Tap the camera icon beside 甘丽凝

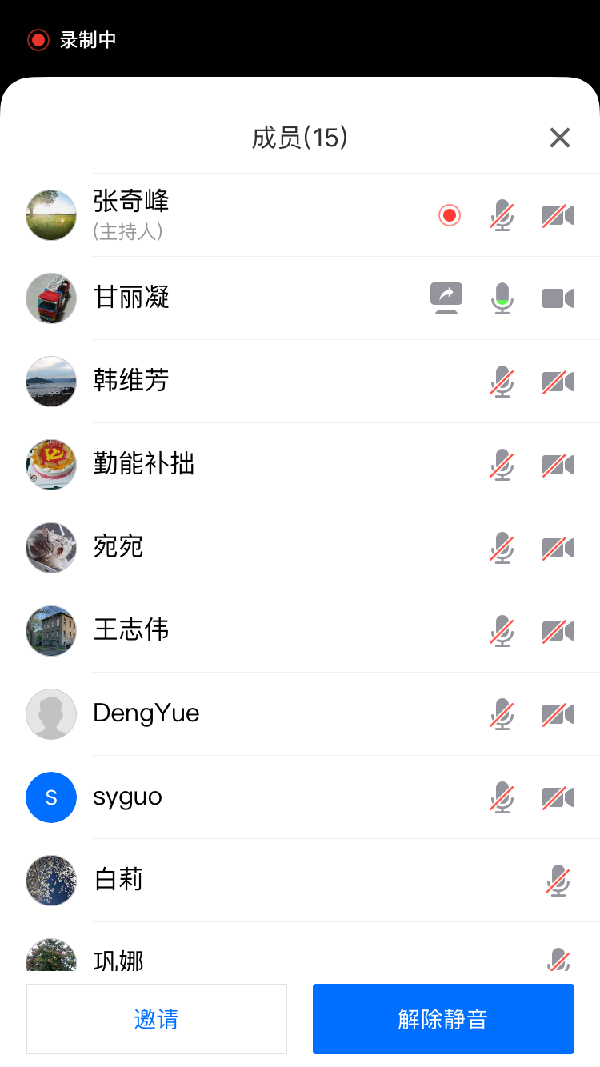pos(558,298)
